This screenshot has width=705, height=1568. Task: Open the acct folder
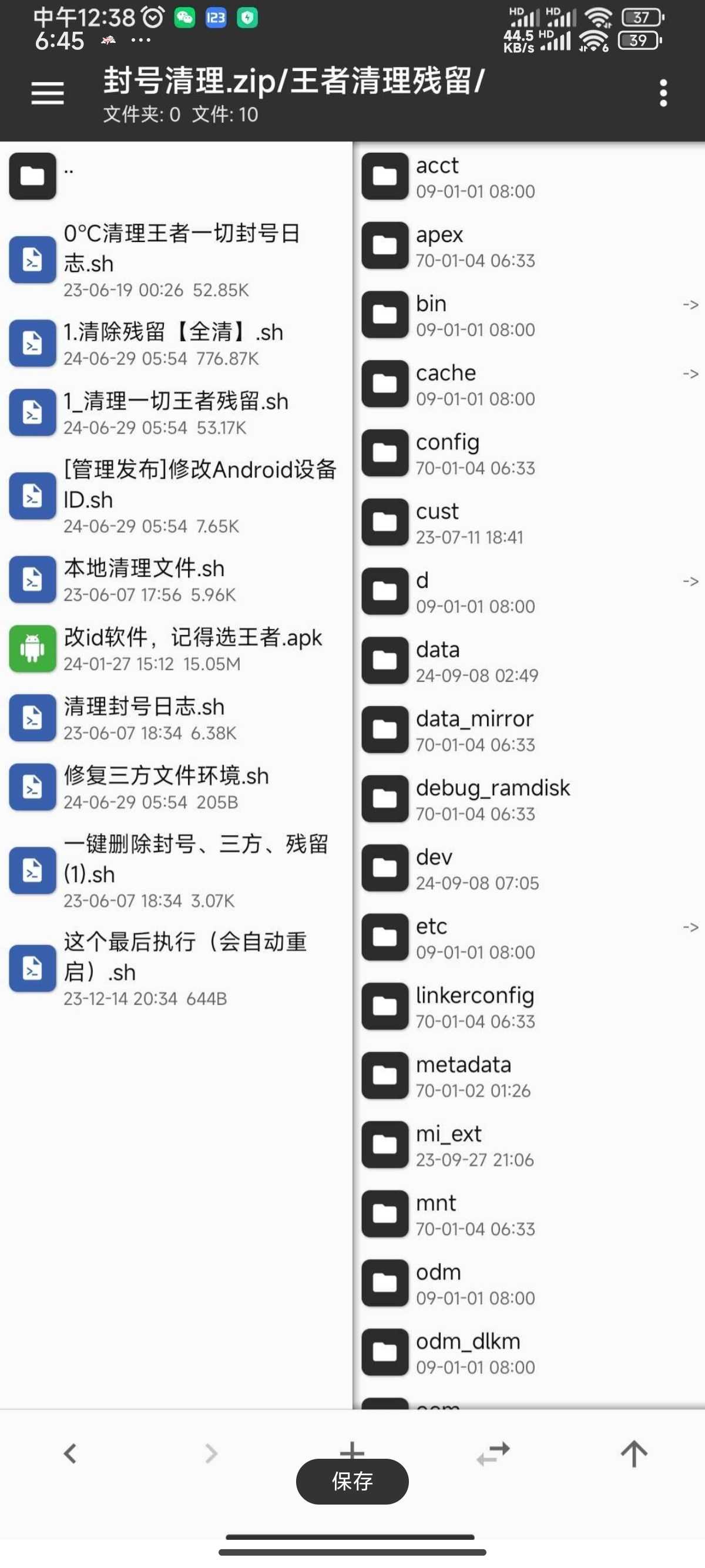point(529,177)
